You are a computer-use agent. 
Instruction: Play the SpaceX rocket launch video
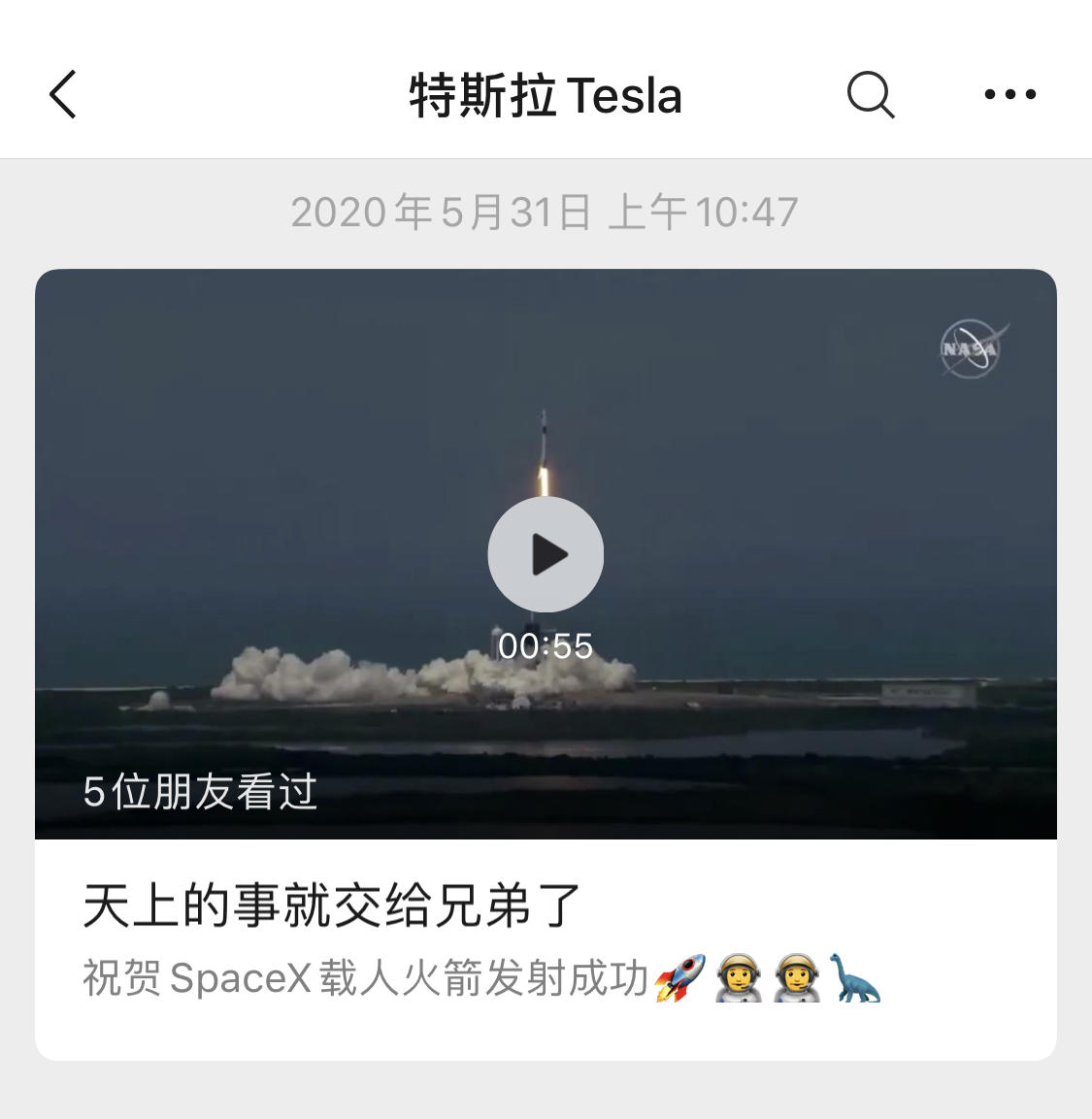point(546,555)
